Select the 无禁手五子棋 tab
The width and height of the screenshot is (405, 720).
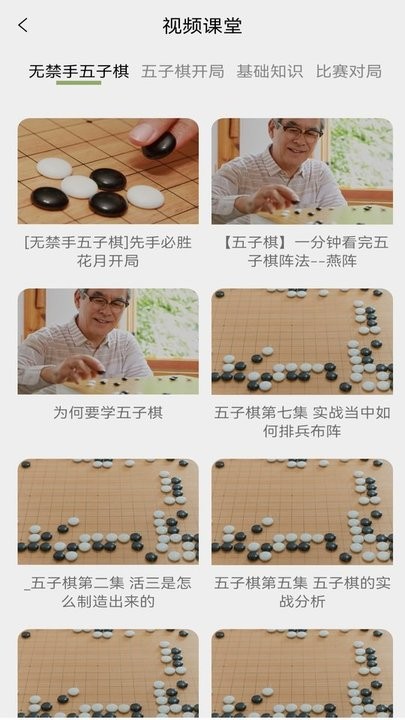click(79, 72)
